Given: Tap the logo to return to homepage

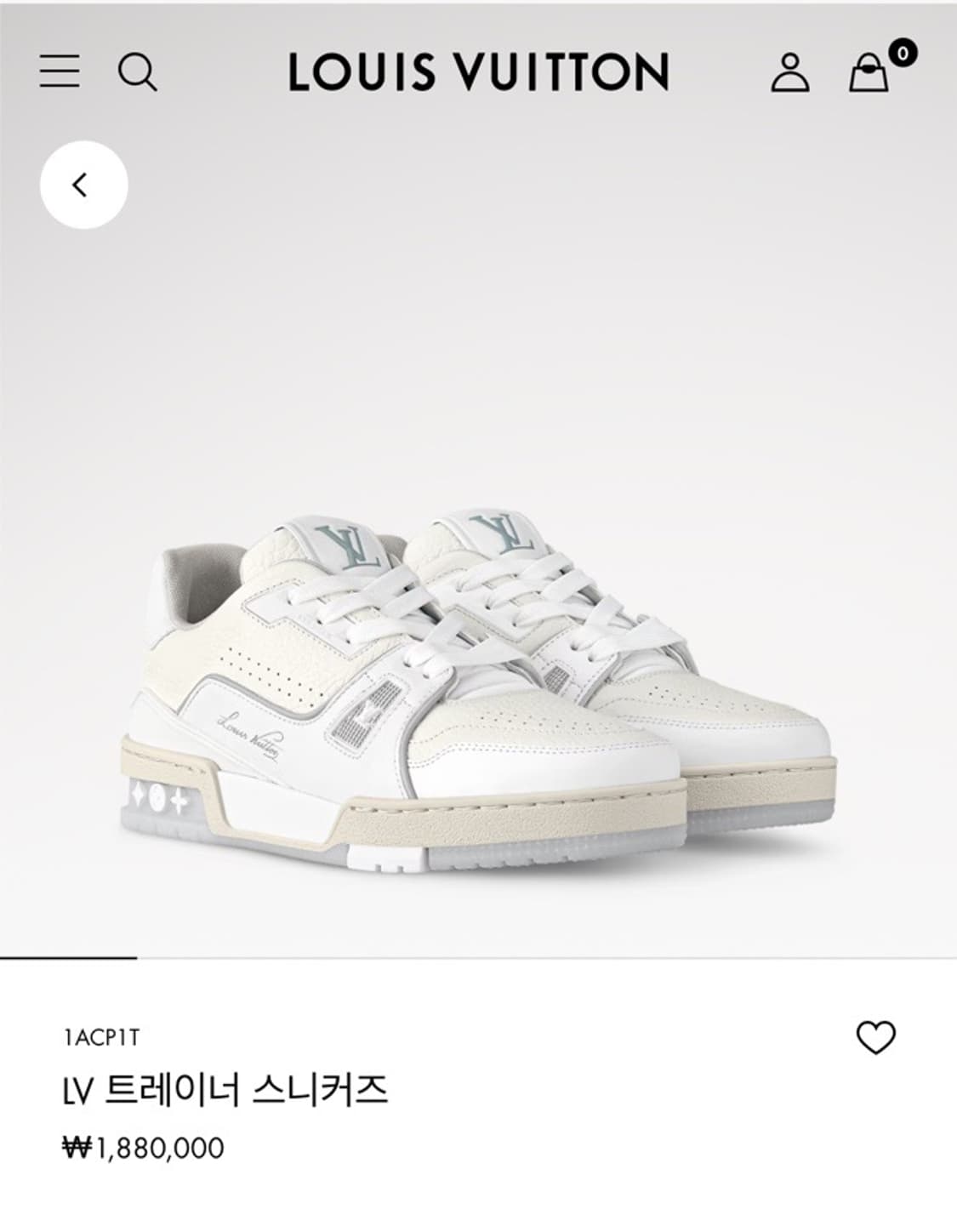Looking at the screenshot, I should point(478,72).
